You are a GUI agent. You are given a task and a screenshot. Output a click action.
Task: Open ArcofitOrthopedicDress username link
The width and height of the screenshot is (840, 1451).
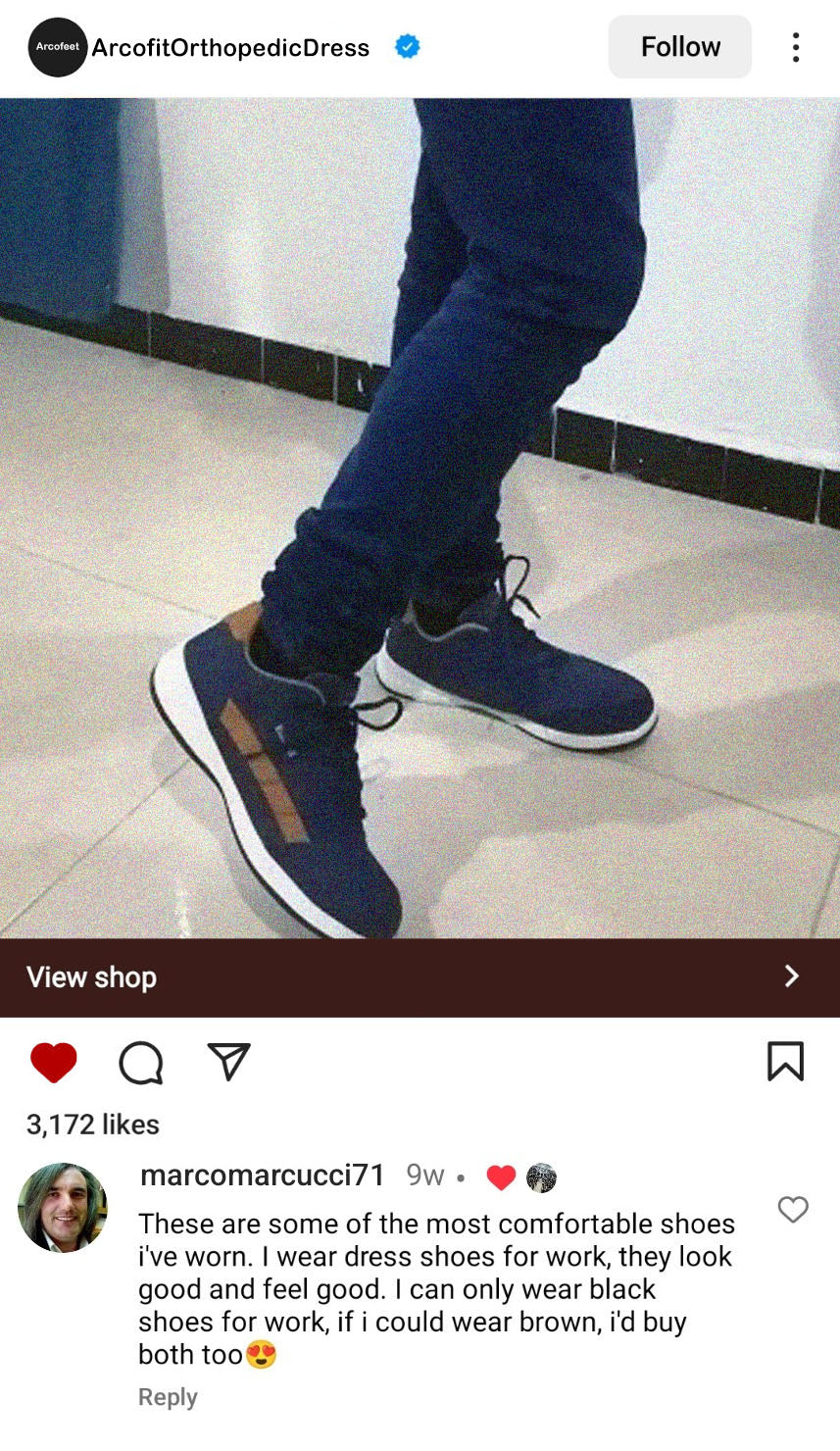pyautogui.click(x=230, y=47)
